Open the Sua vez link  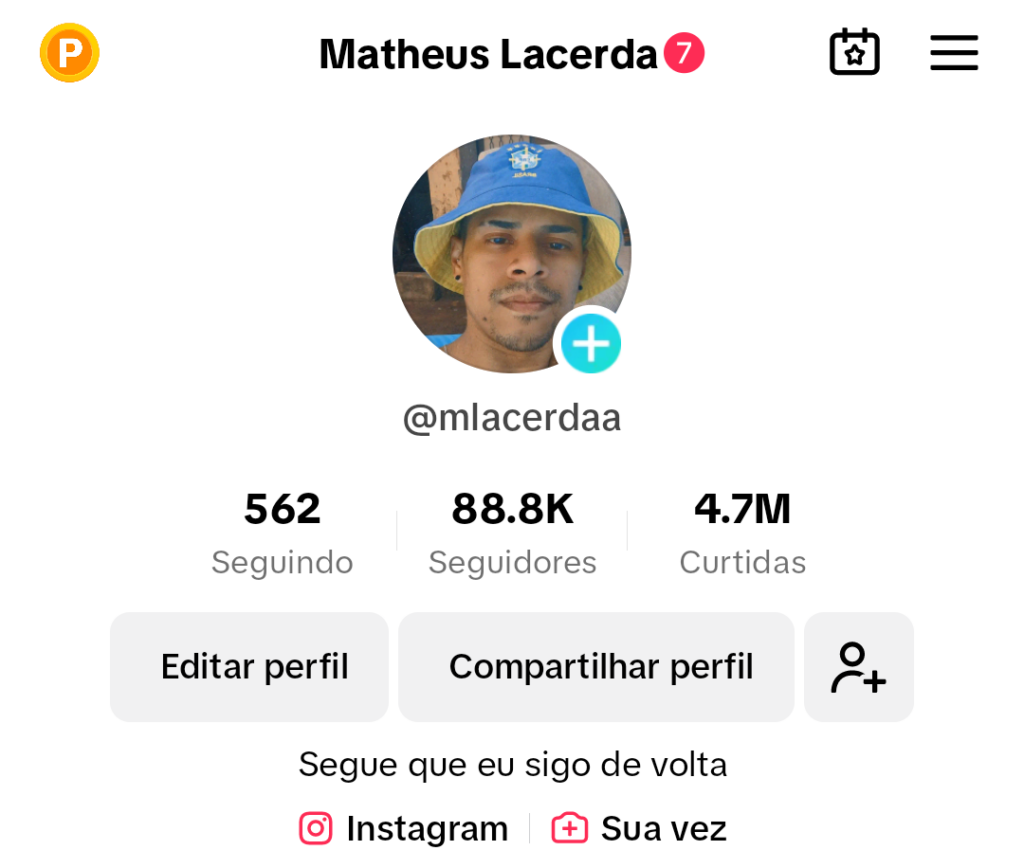pos(640,828)
